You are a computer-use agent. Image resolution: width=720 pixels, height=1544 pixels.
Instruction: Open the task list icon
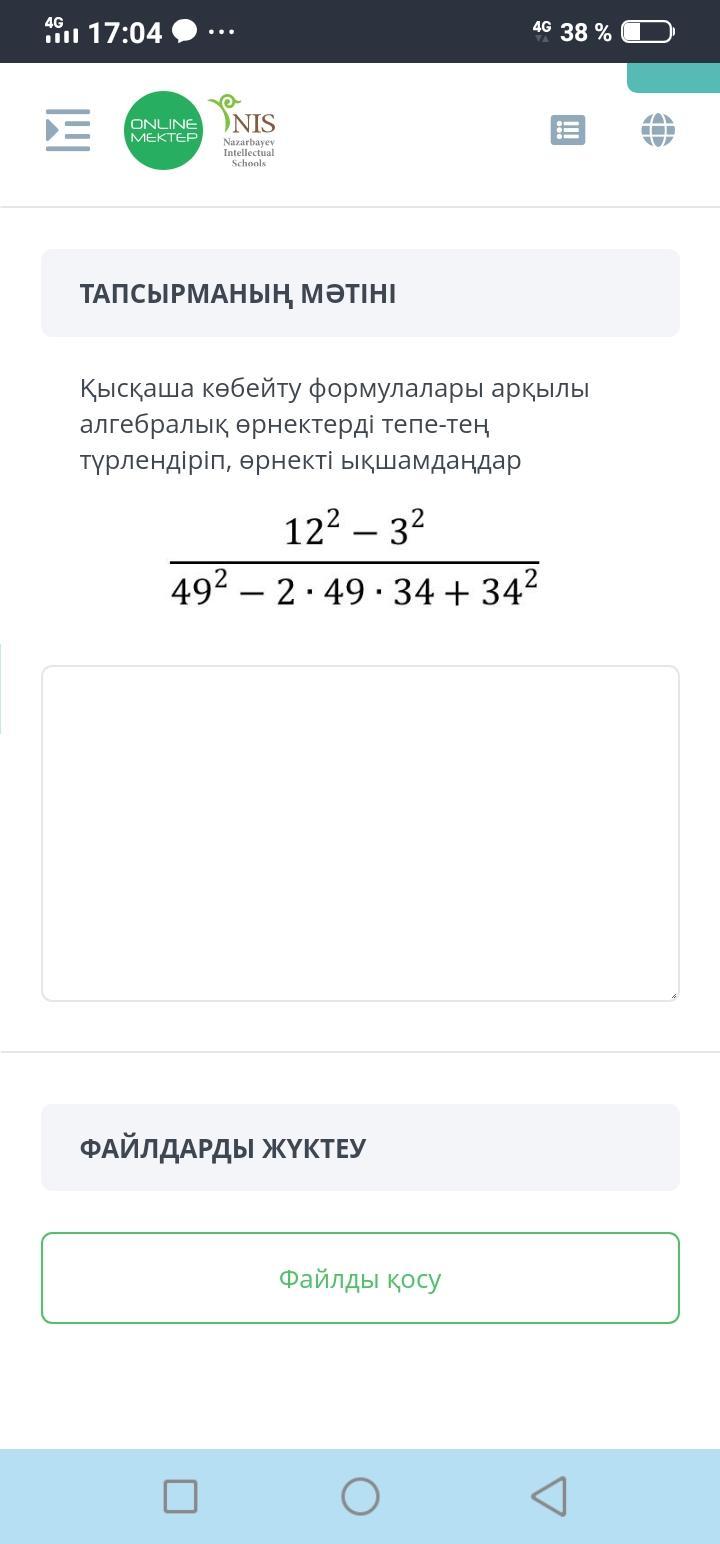coord(568,130)
